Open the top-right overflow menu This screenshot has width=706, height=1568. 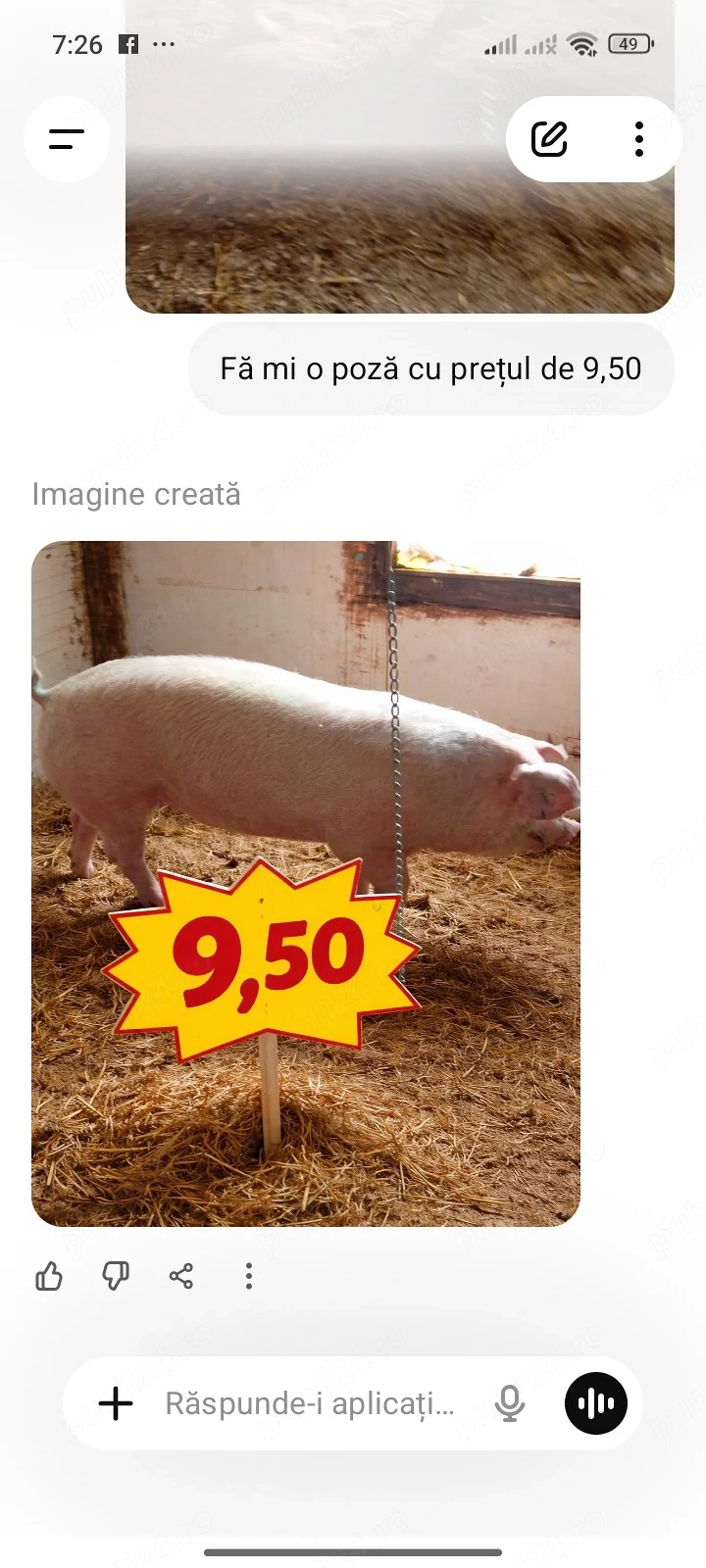click(638, 138)
